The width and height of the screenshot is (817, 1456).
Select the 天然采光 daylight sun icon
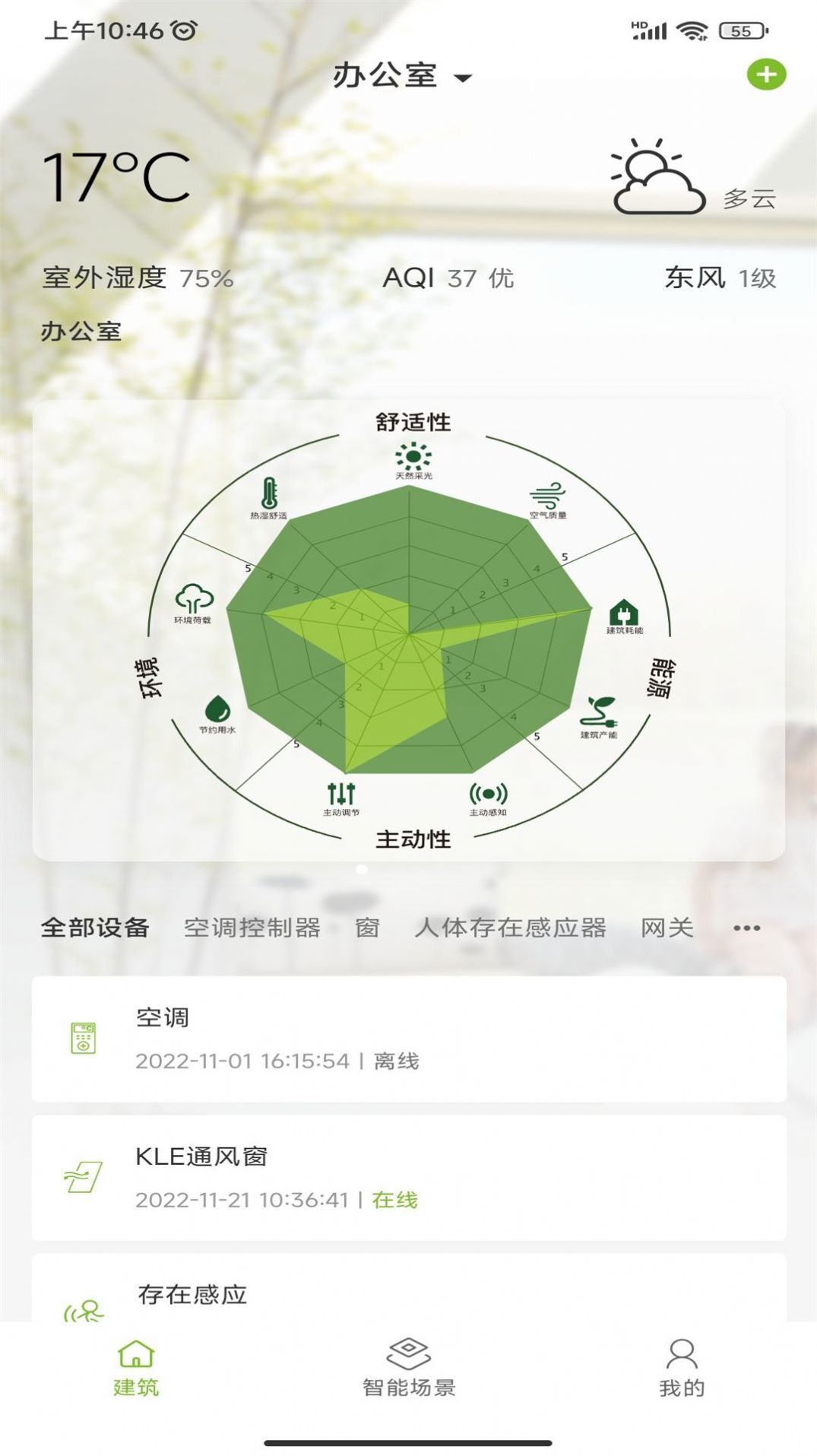click(411, 458)
